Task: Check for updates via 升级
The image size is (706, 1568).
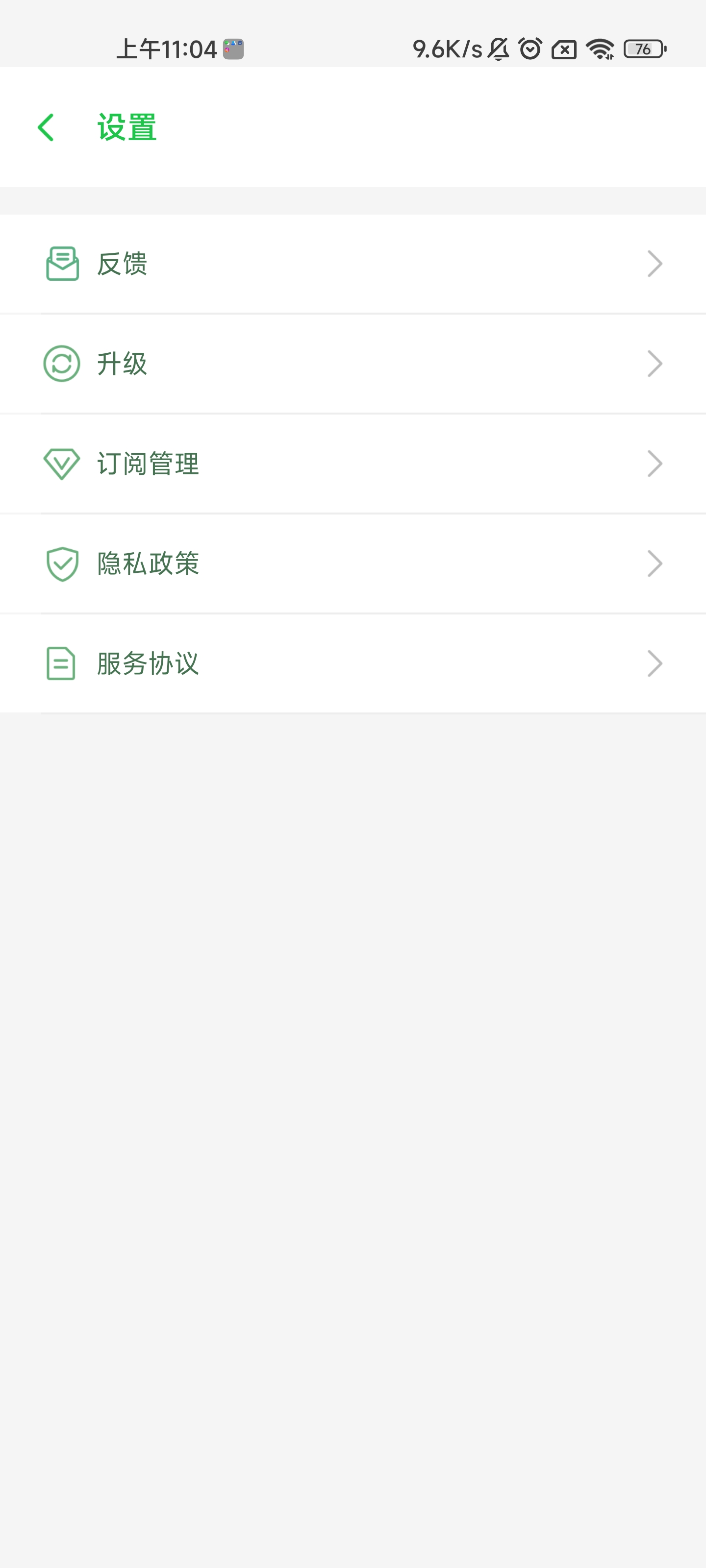Action: pyautogui.click(x=353, y=364)
